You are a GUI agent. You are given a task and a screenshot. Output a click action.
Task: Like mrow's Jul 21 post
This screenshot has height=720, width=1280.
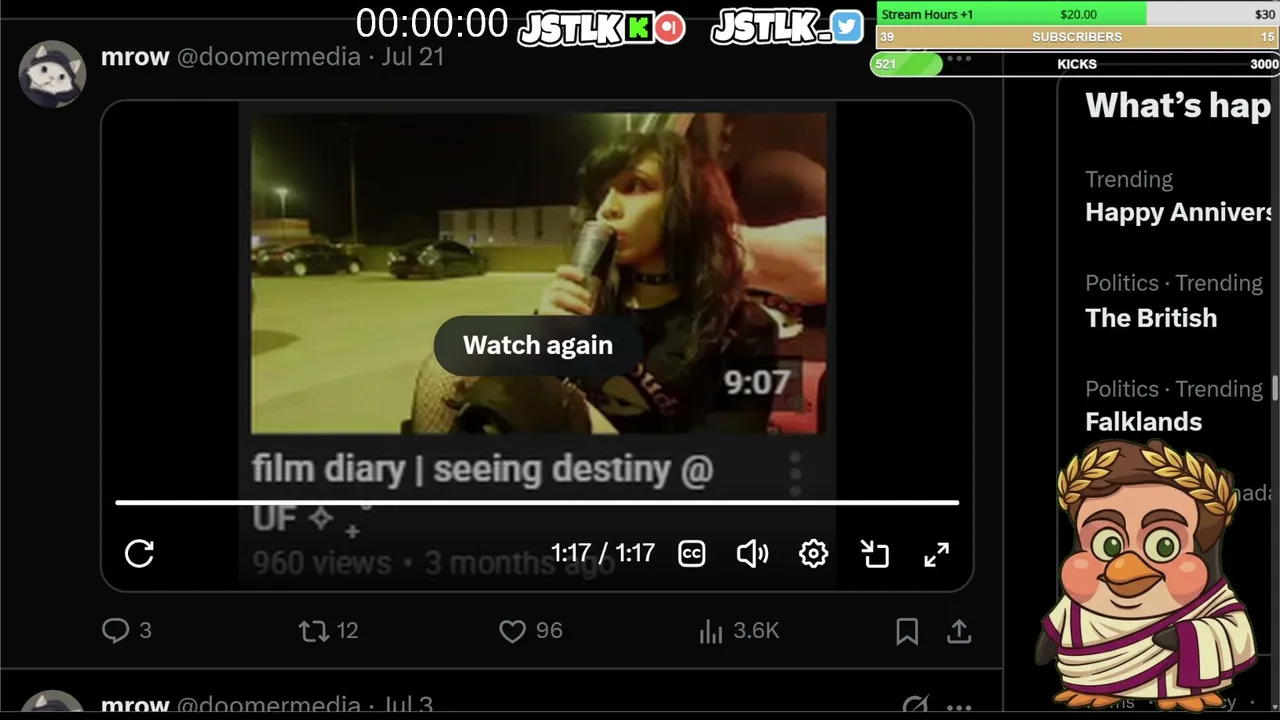[531, 631]
